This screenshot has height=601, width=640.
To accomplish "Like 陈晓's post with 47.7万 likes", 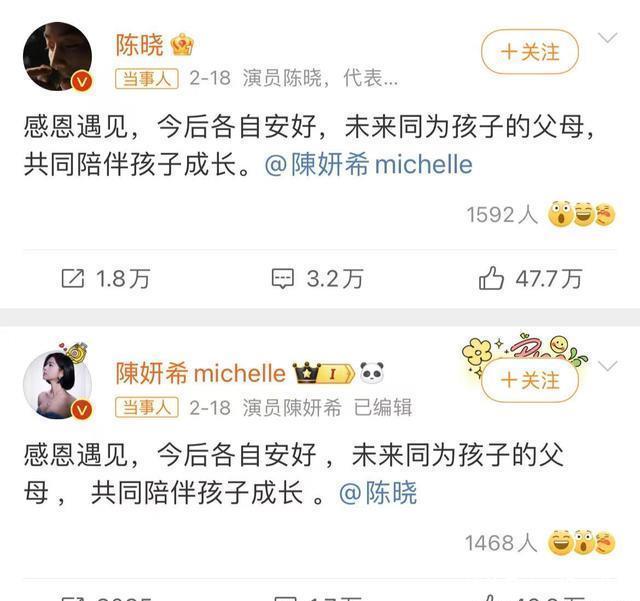I will [530, 279].
